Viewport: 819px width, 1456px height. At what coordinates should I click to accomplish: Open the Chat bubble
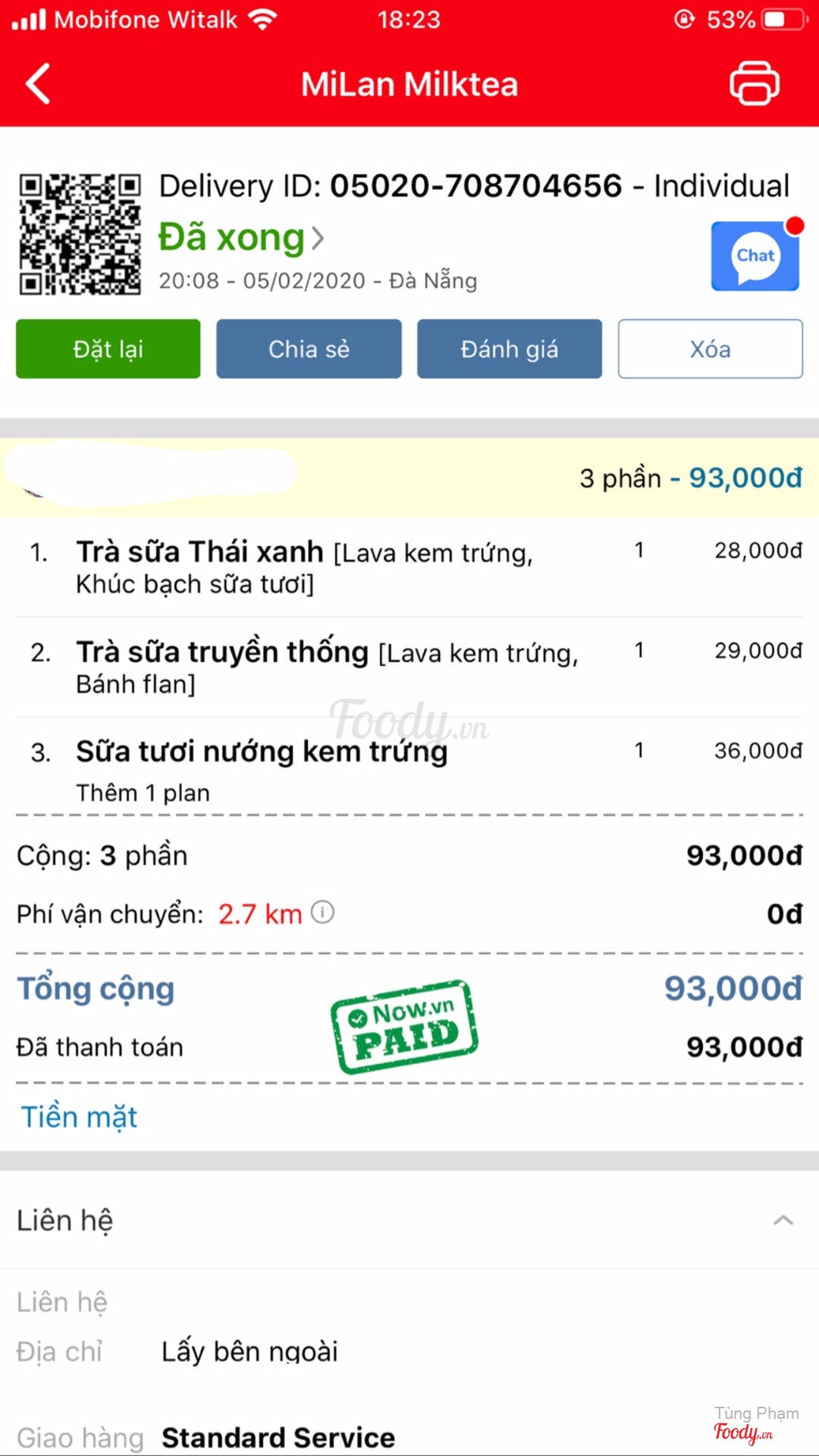point(755,256)
